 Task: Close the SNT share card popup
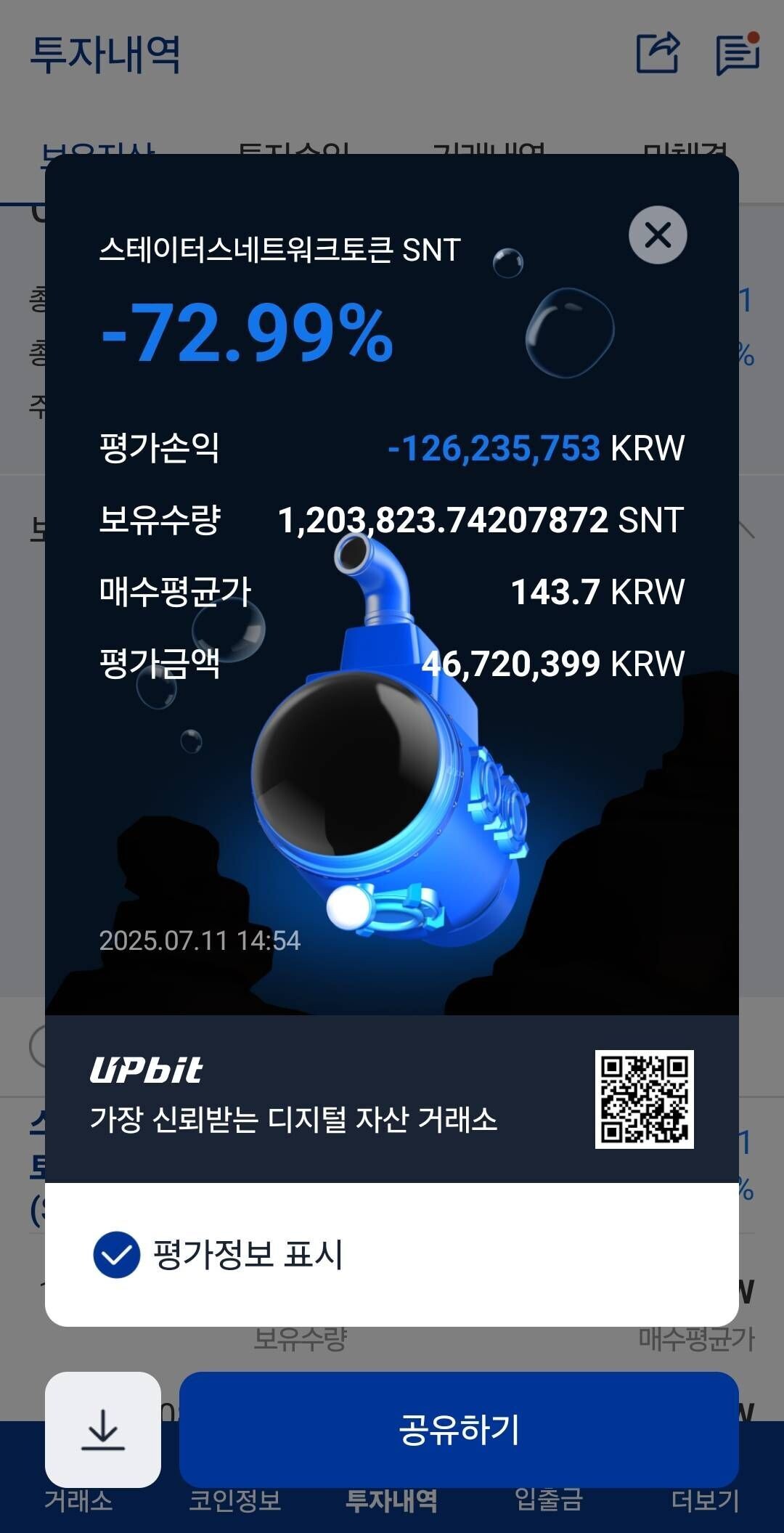(x=658, y=235)
